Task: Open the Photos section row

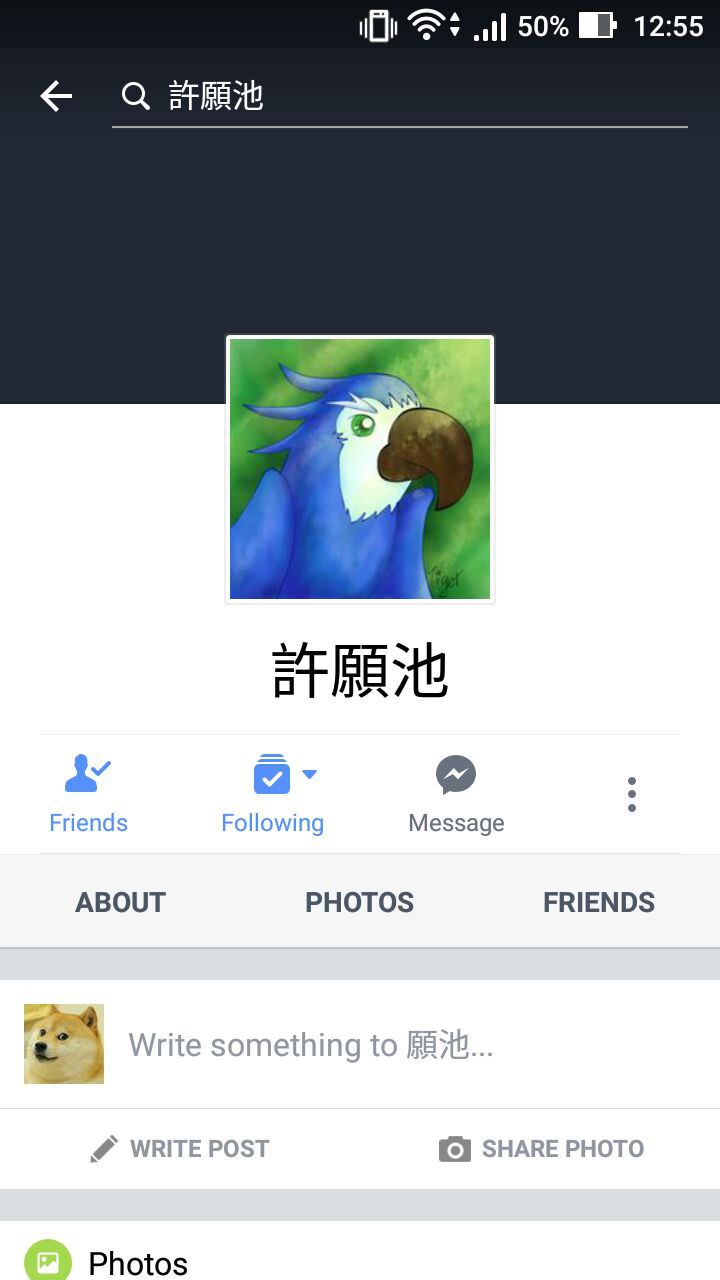Action: [x=138, y=1263]
